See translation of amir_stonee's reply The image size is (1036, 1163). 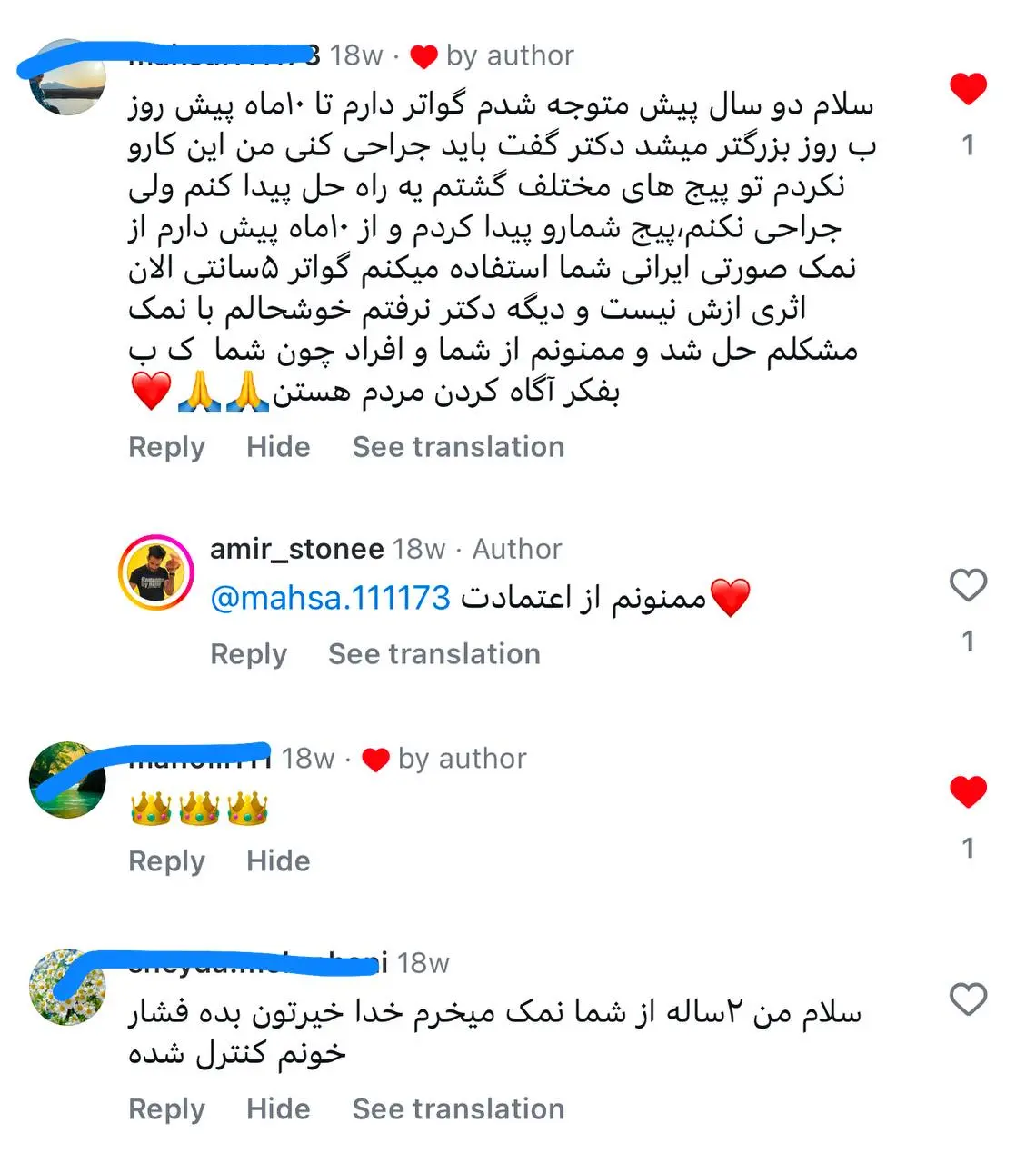coord(433,654)
